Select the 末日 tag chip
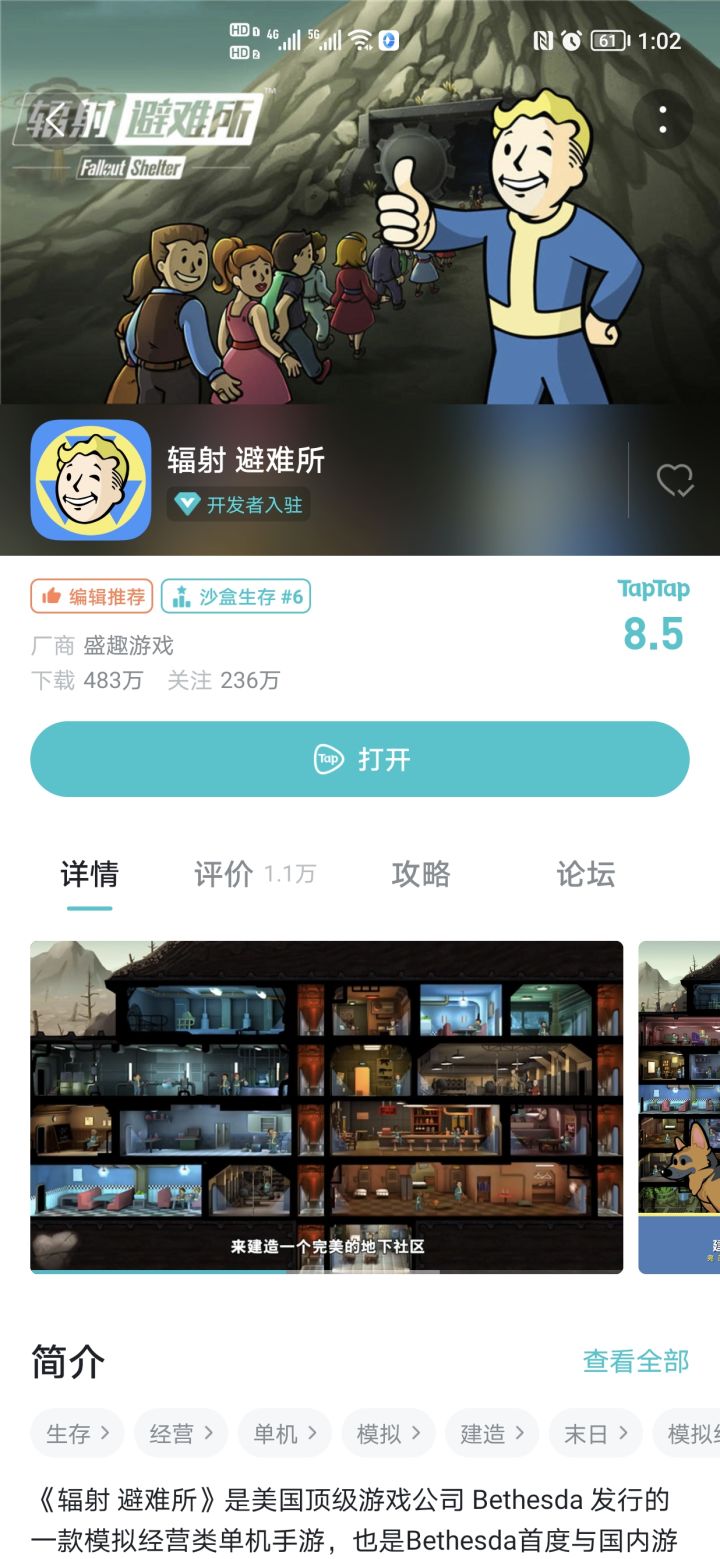 pos(595,1433)
